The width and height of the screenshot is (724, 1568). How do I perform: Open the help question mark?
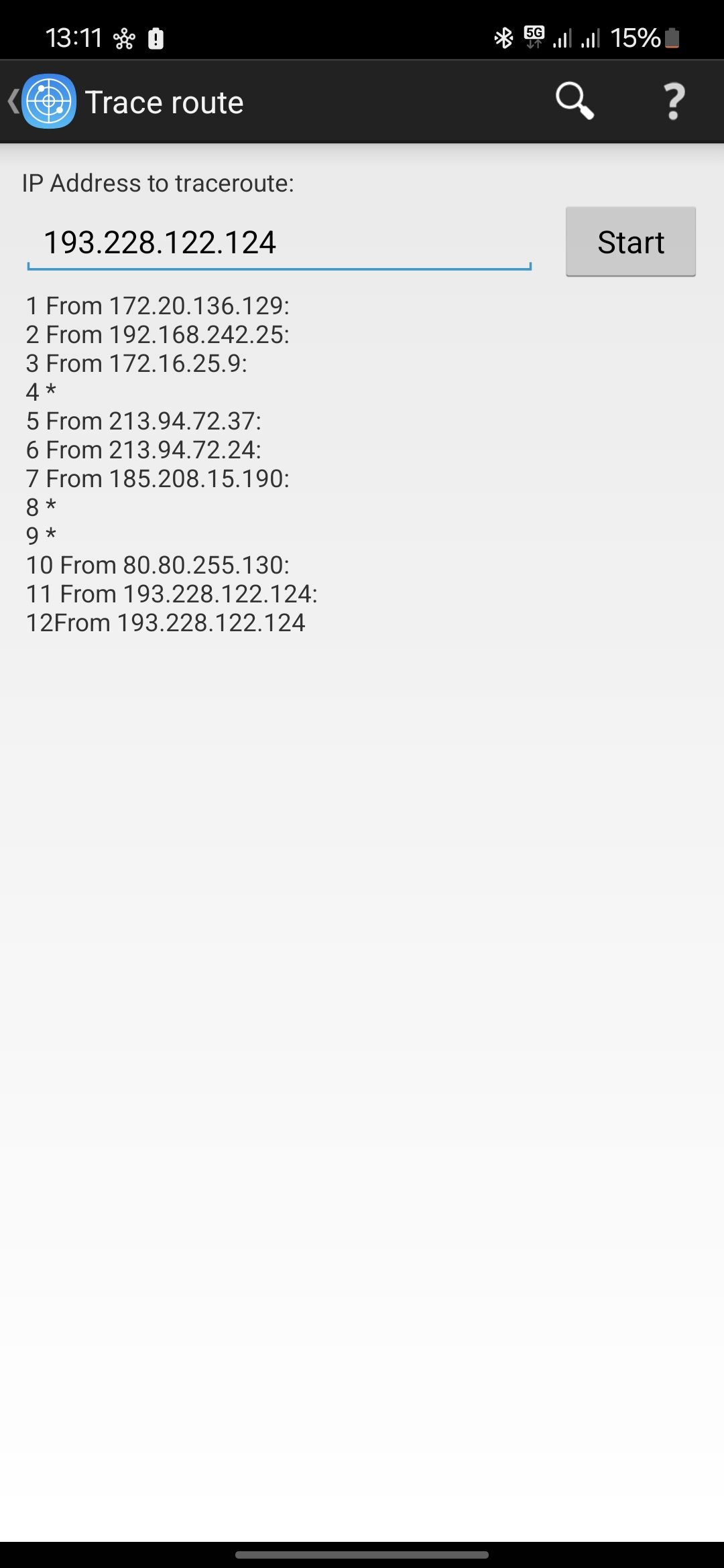click(x=674, y=102)
